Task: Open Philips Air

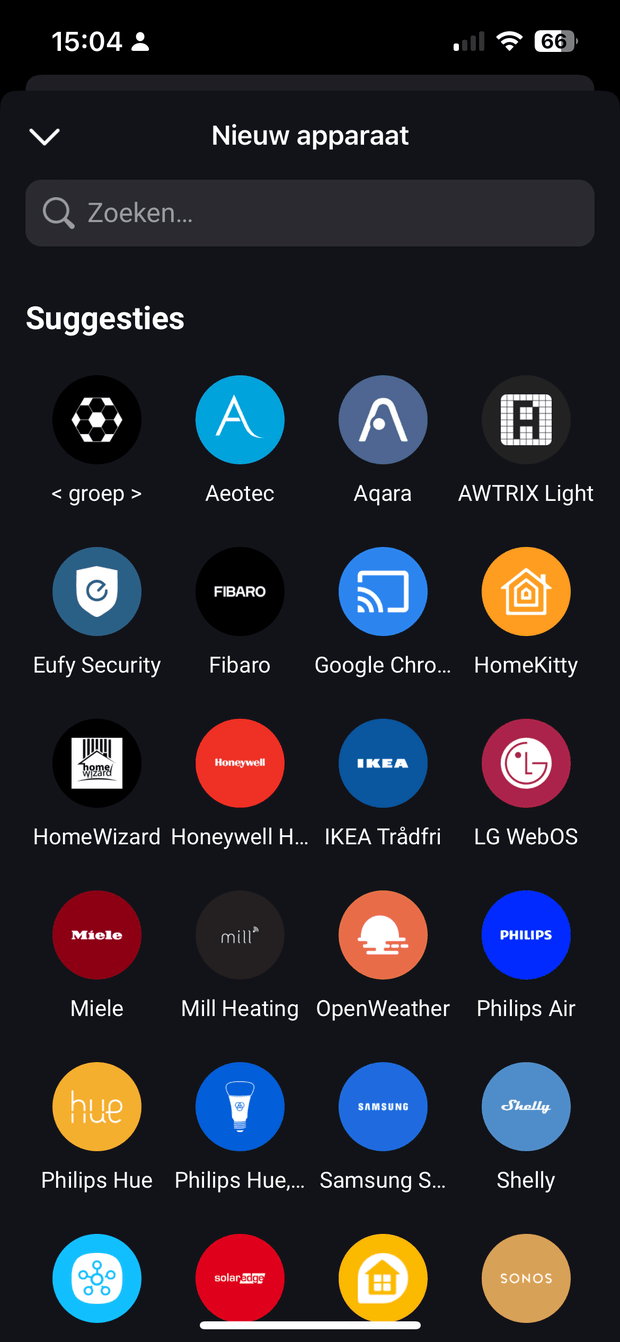Action: pyautogui.click(x=526, y=935)
